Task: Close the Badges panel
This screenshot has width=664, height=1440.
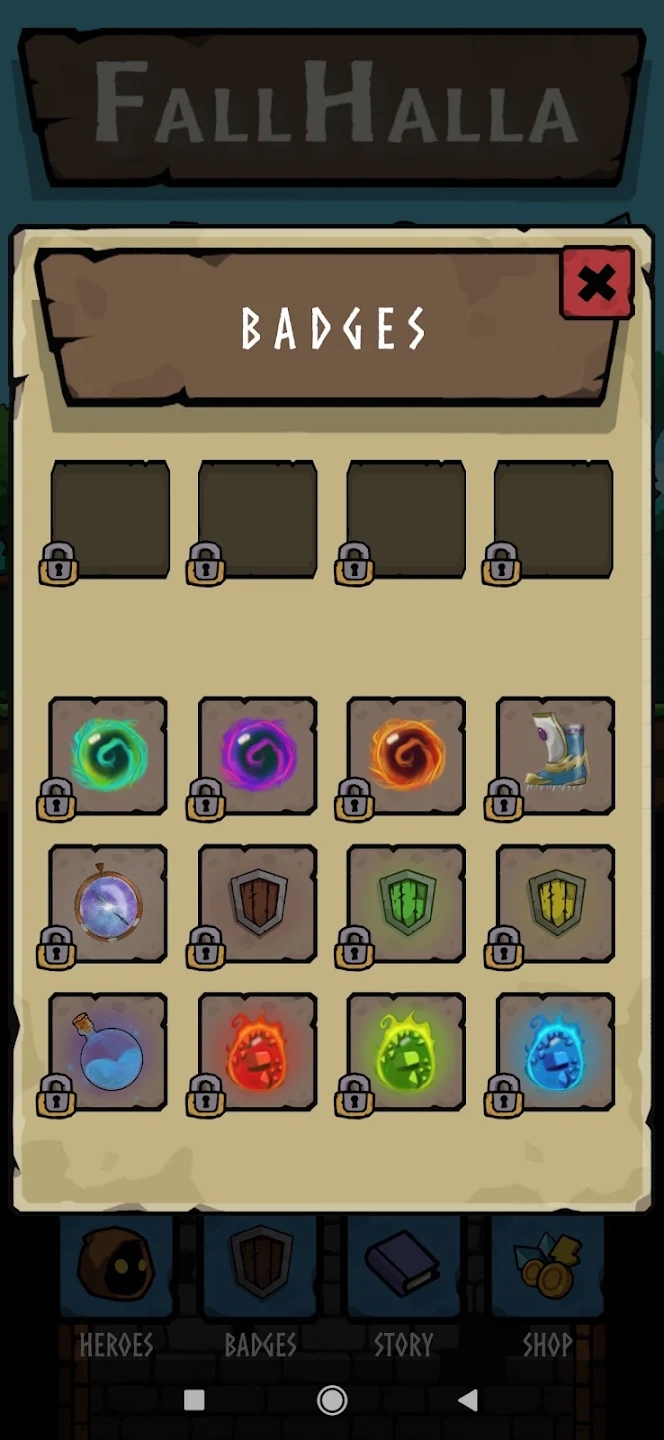Action: pyautogui.click(x=597, y=284)
